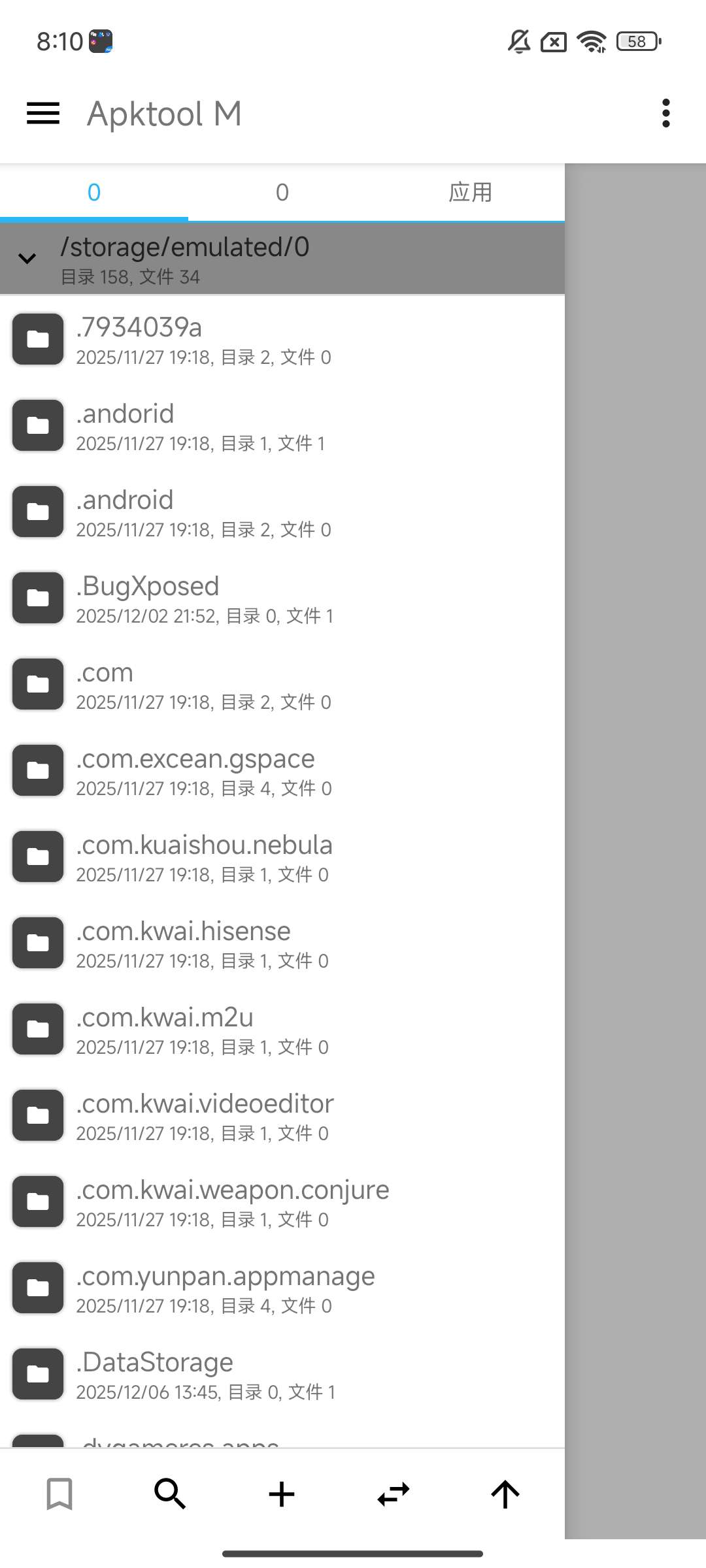
Task: Open the bookmarks icon
Action: tap(59, 1494)
